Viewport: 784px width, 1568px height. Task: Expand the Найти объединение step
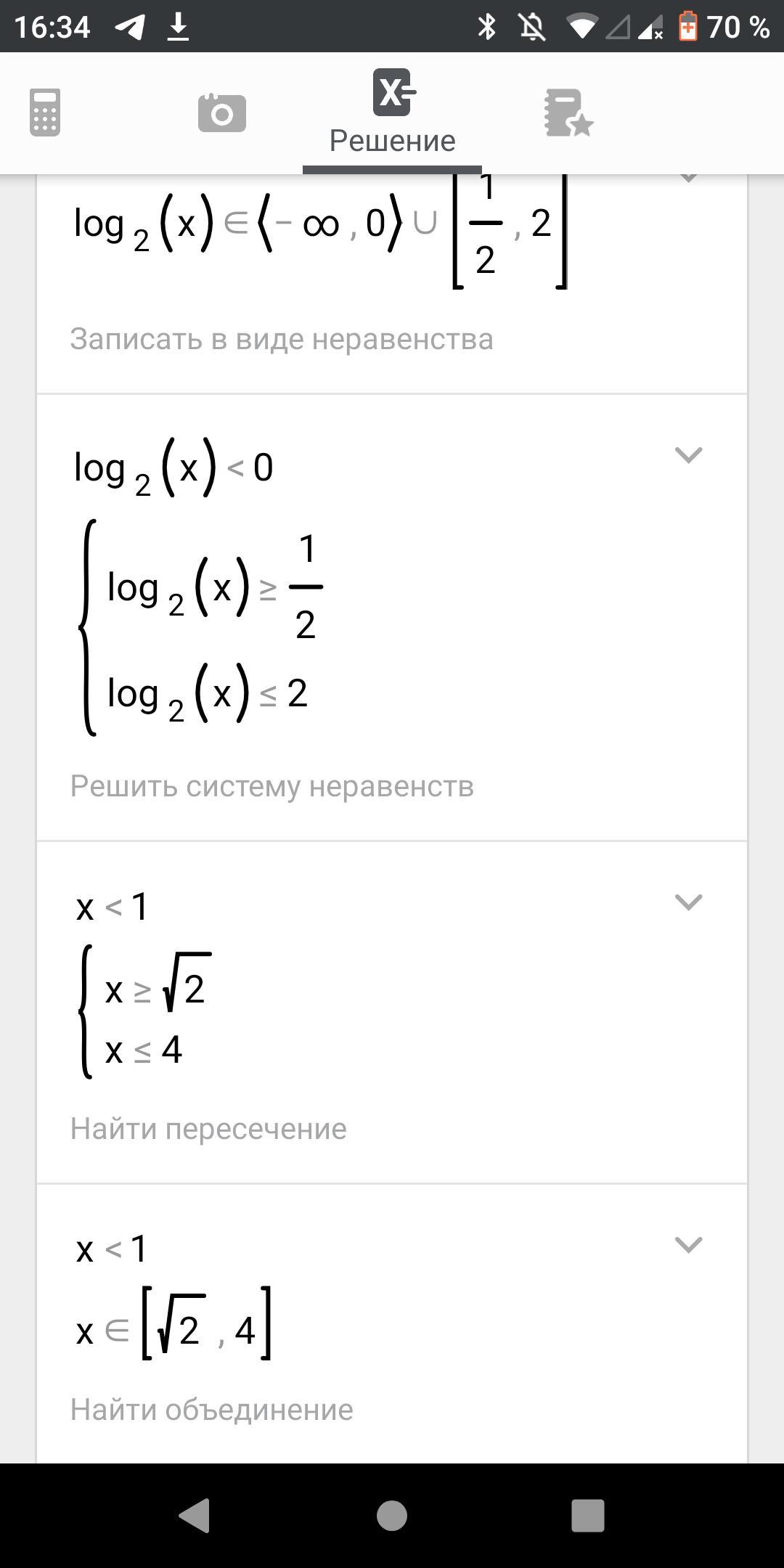687,1244
